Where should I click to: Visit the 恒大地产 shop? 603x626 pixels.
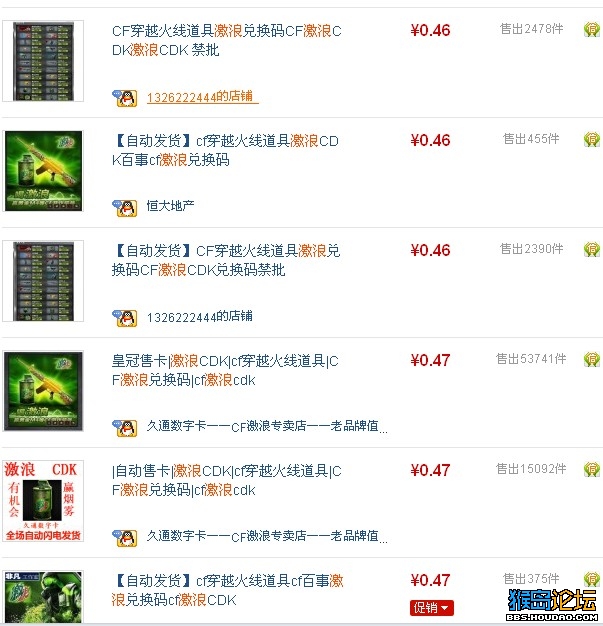click(x=170, y=206)
